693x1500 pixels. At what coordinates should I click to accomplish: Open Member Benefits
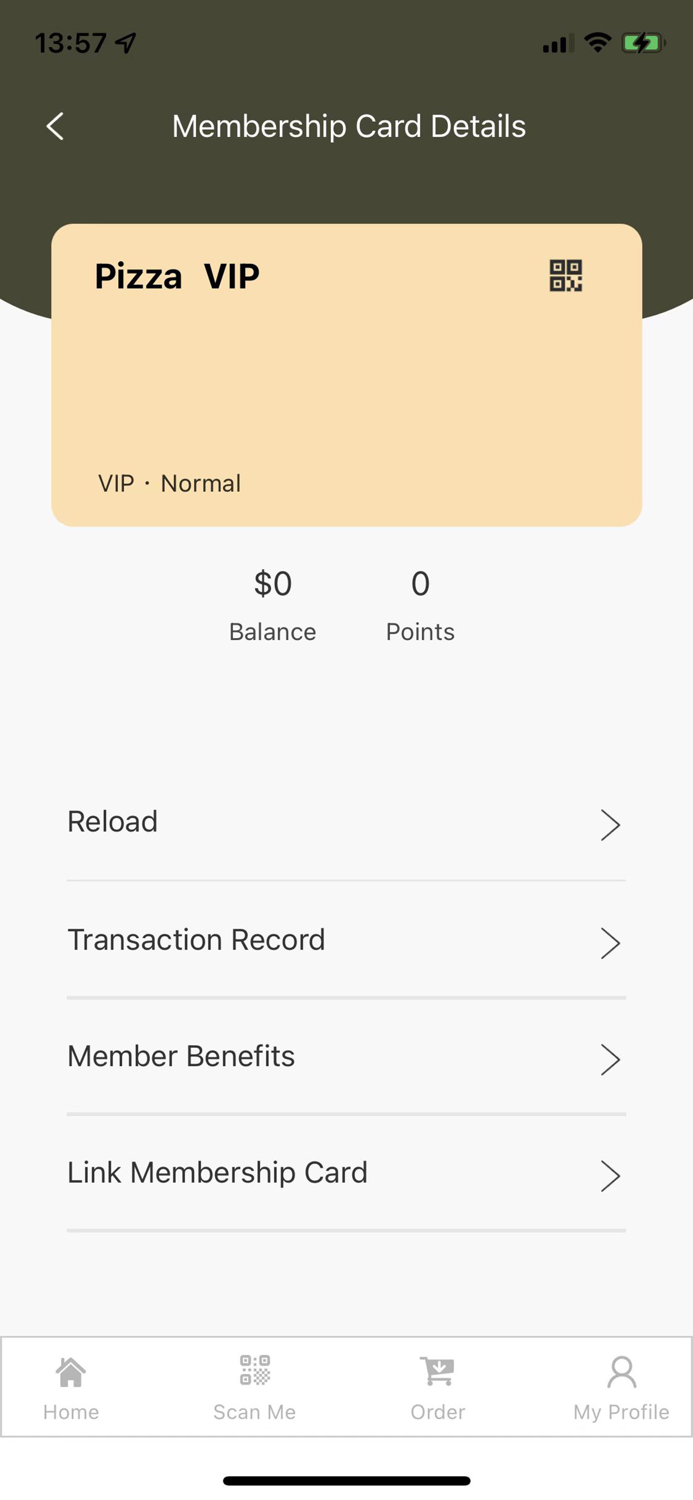click(x=346, y=1057)
